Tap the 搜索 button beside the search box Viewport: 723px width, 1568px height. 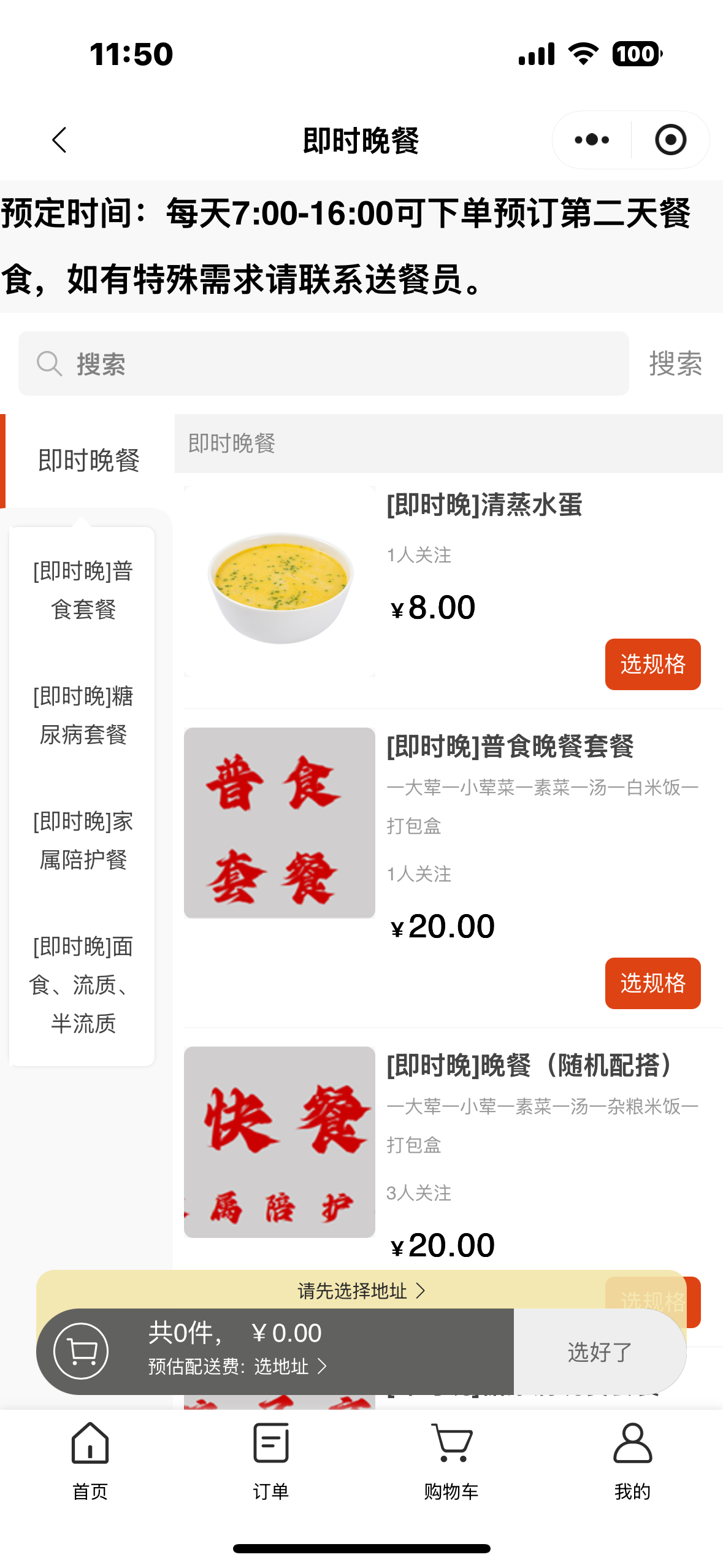[675, 364]
